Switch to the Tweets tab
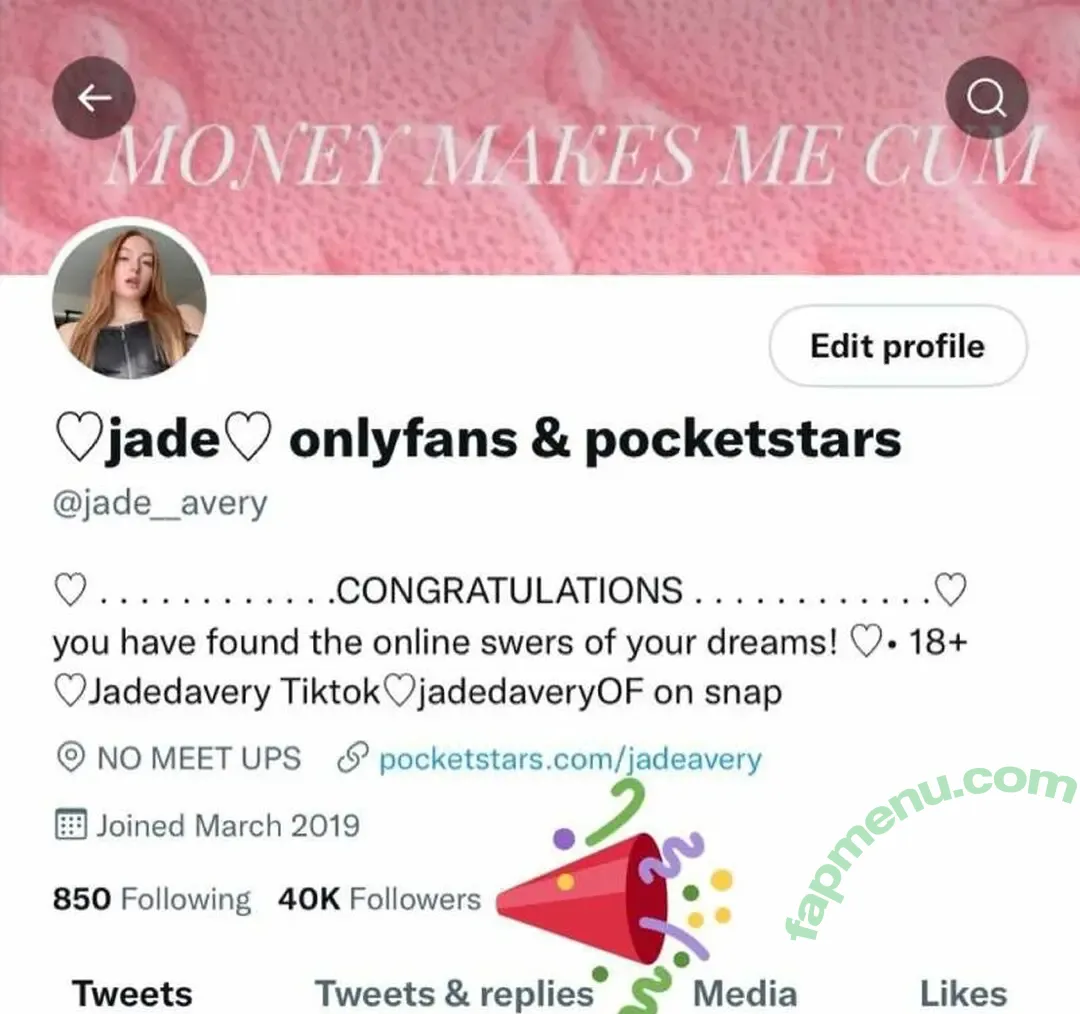Viewport: 1080px width, 1014px height. (x=132, y=993)
